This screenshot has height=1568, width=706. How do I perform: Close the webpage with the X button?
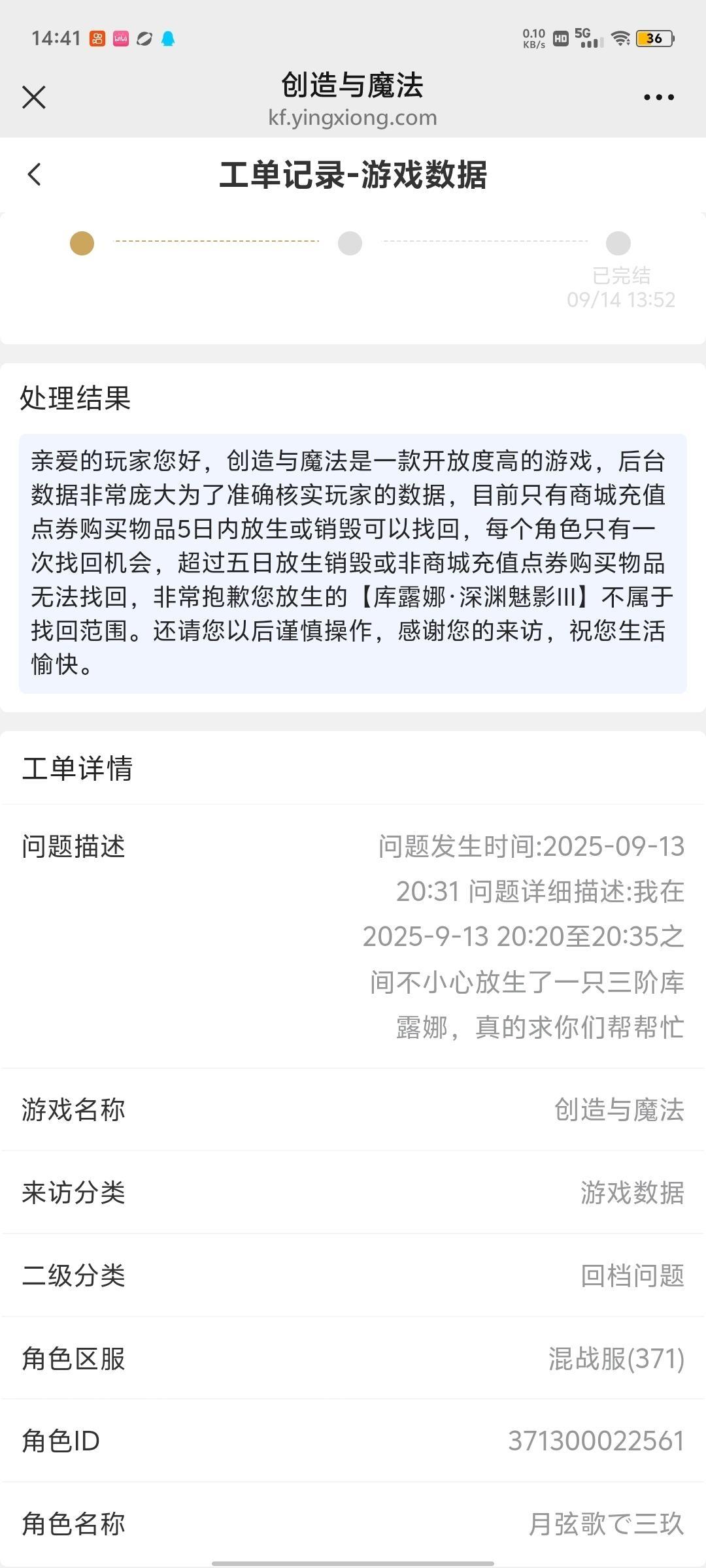(35, 97)
